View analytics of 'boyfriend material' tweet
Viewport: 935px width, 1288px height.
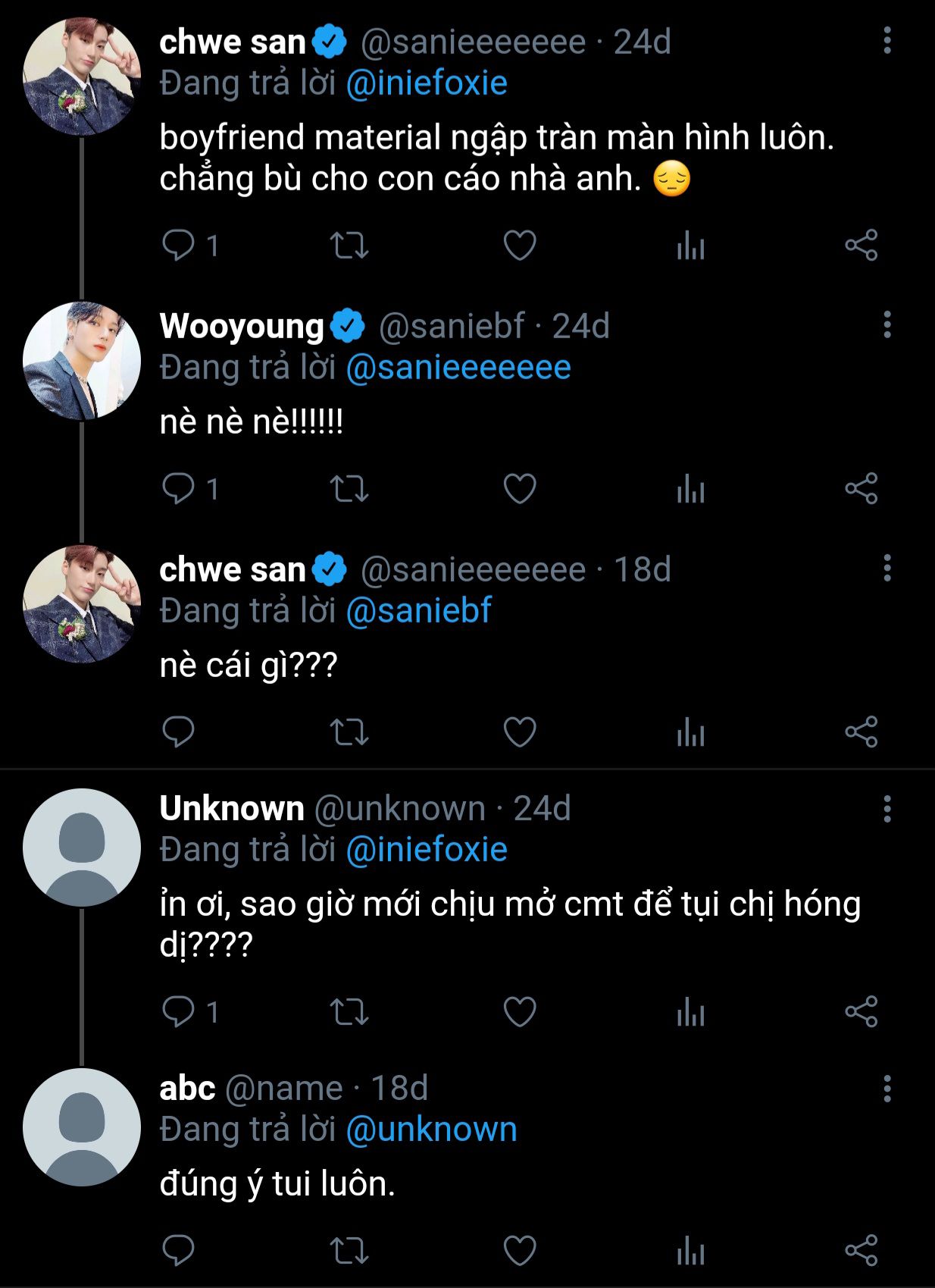(690, 246)
